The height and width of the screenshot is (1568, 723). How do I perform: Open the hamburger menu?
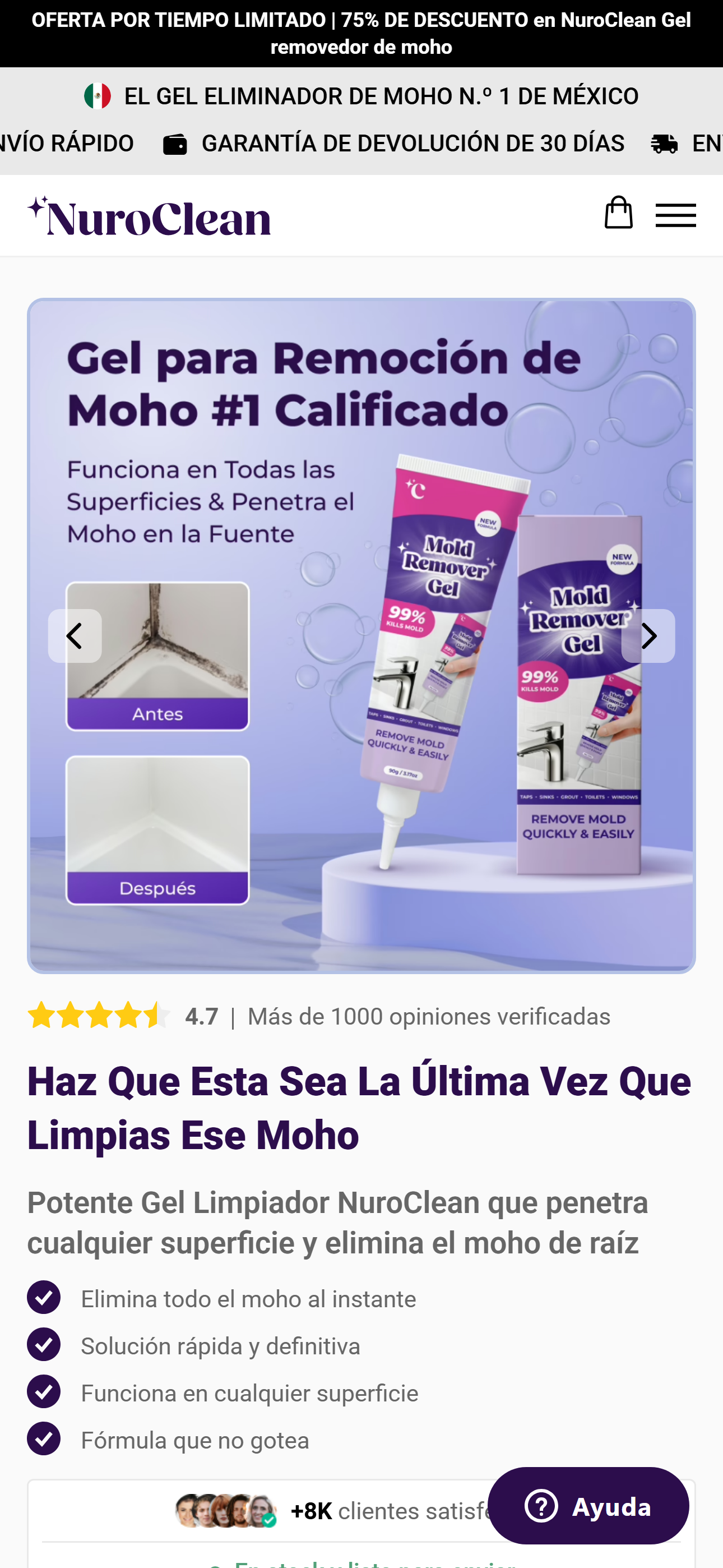675,215
